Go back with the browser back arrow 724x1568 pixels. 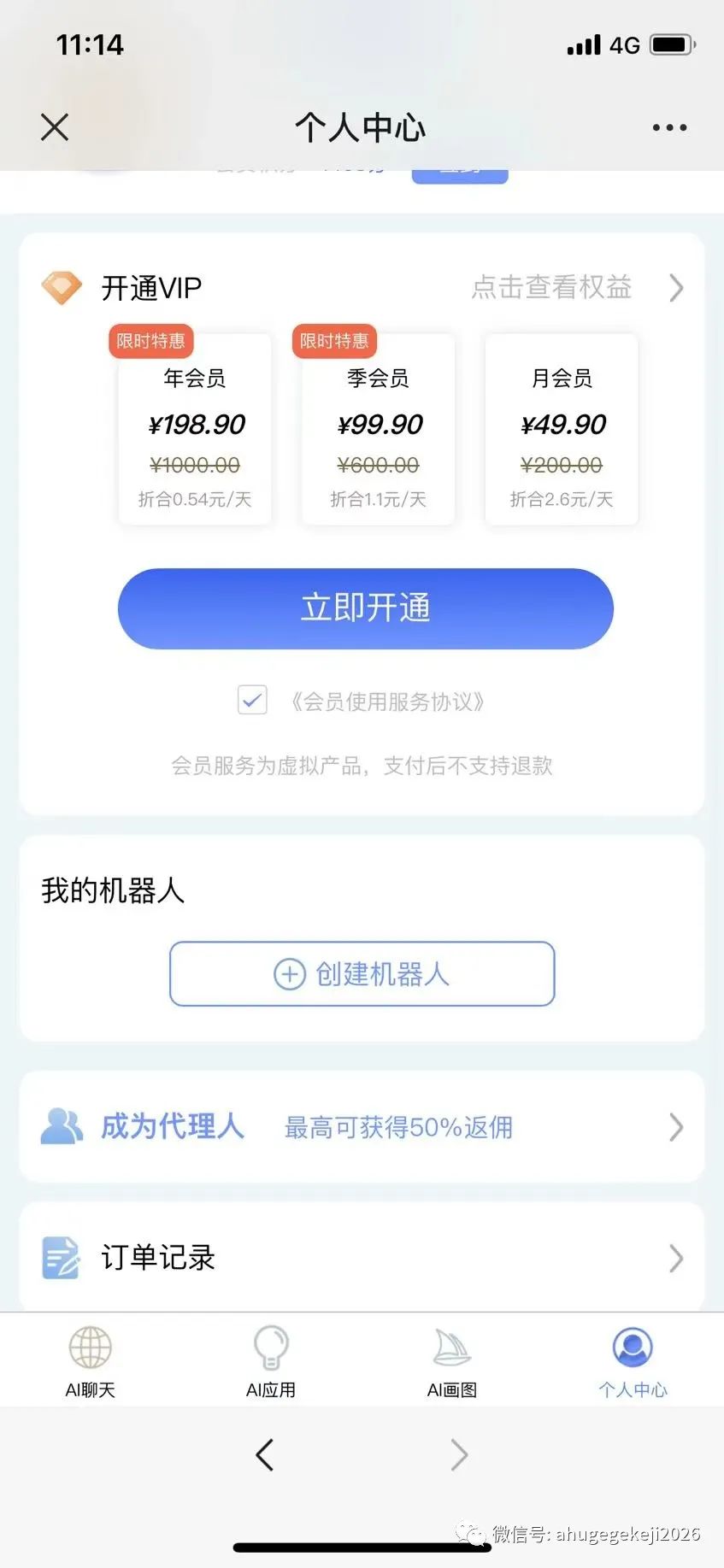265,1454
